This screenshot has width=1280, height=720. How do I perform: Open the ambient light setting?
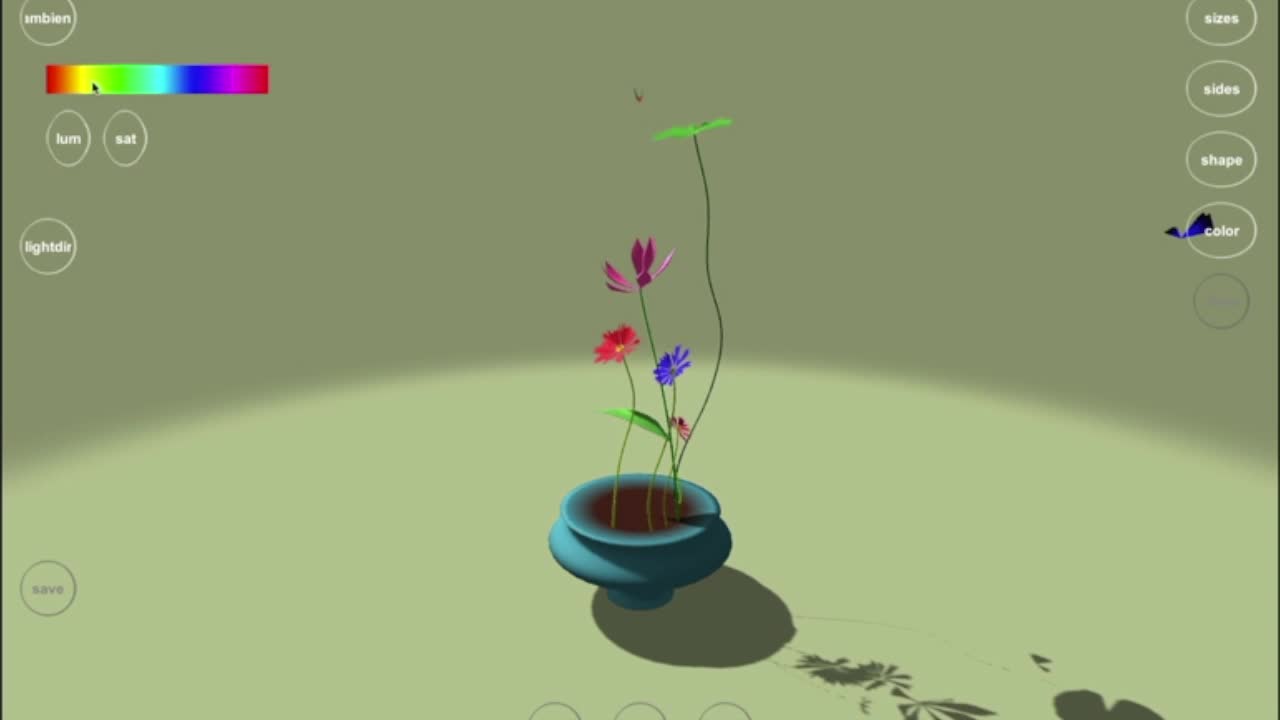pos(47,19)
